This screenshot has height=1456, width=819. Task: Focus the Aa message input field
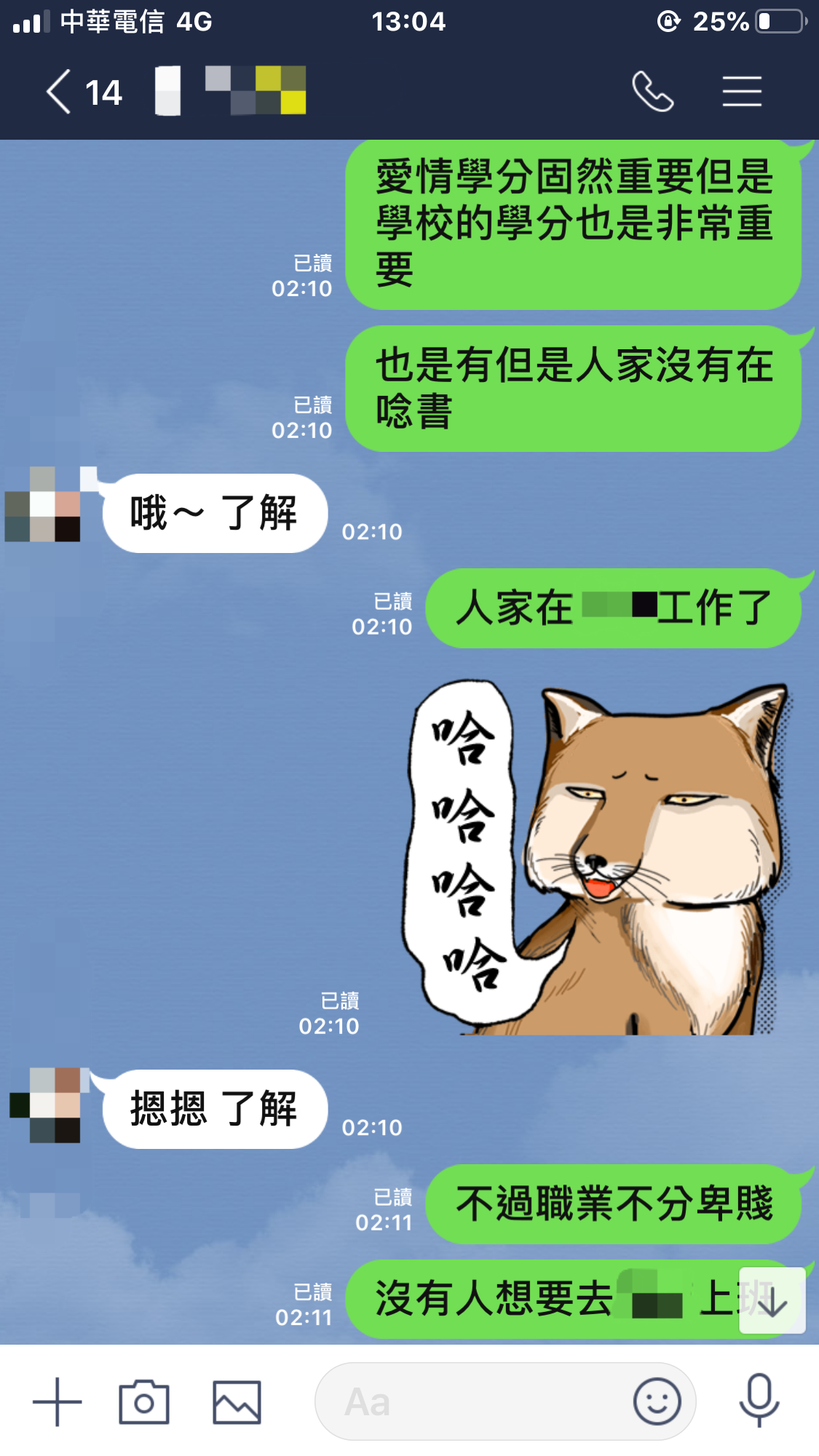(466, 1401)
